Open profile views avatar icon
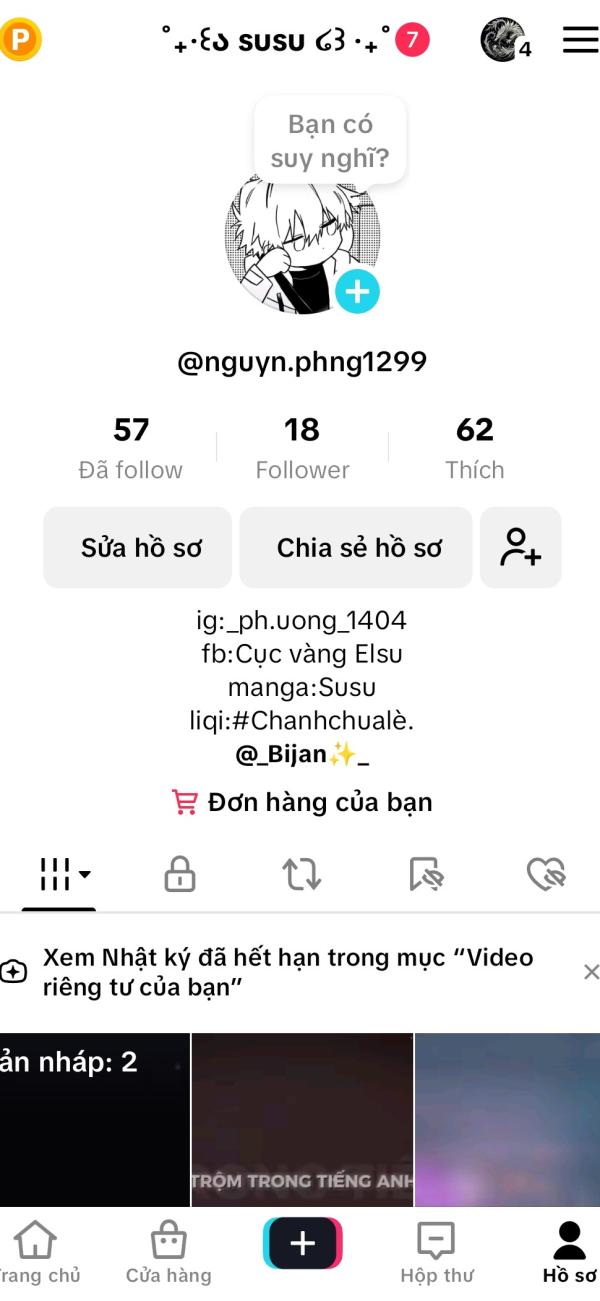 click(504, 40)
